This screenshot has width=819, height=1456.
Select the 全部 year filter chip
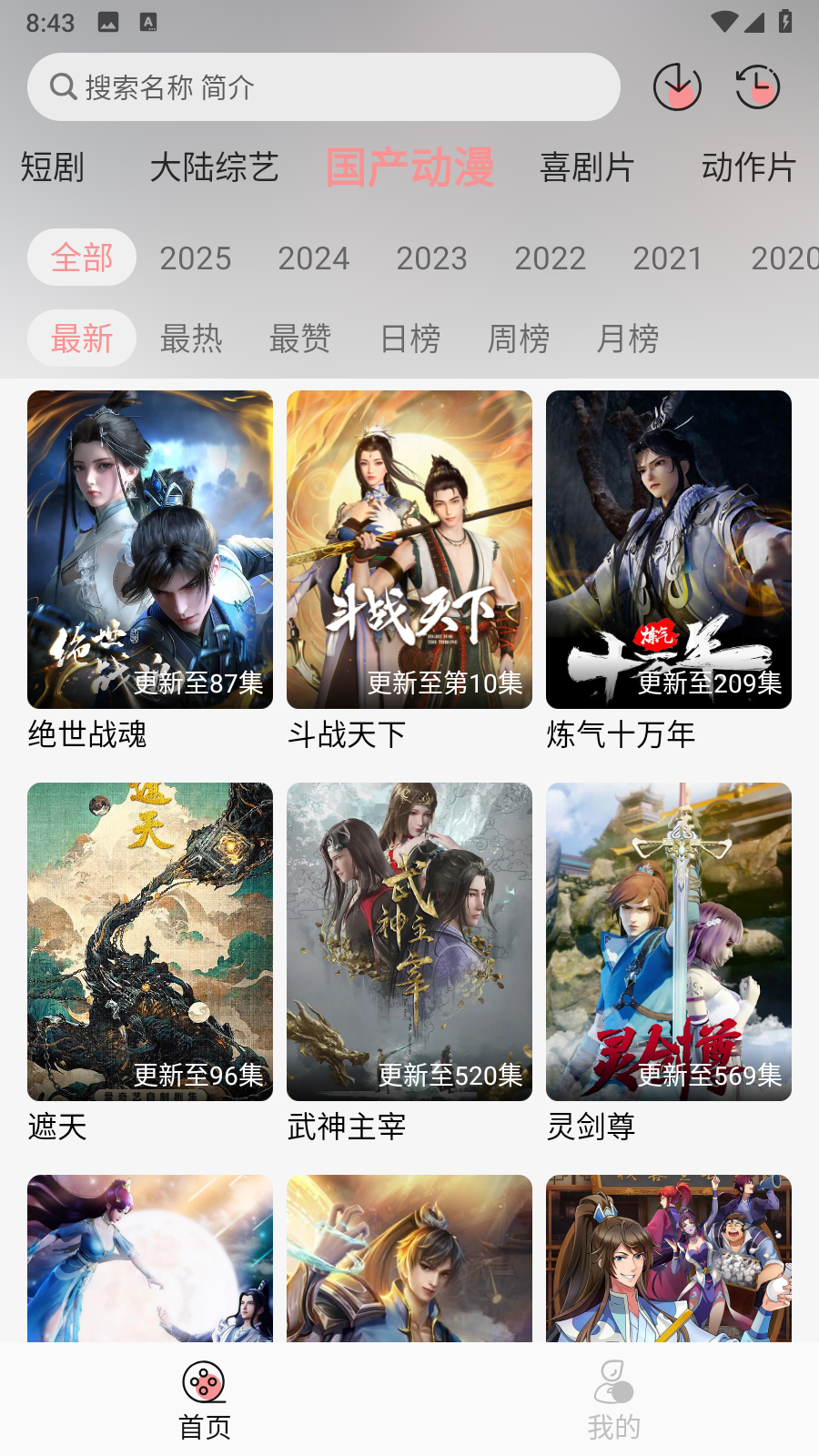pyautogui.click(x=81, y=257)
